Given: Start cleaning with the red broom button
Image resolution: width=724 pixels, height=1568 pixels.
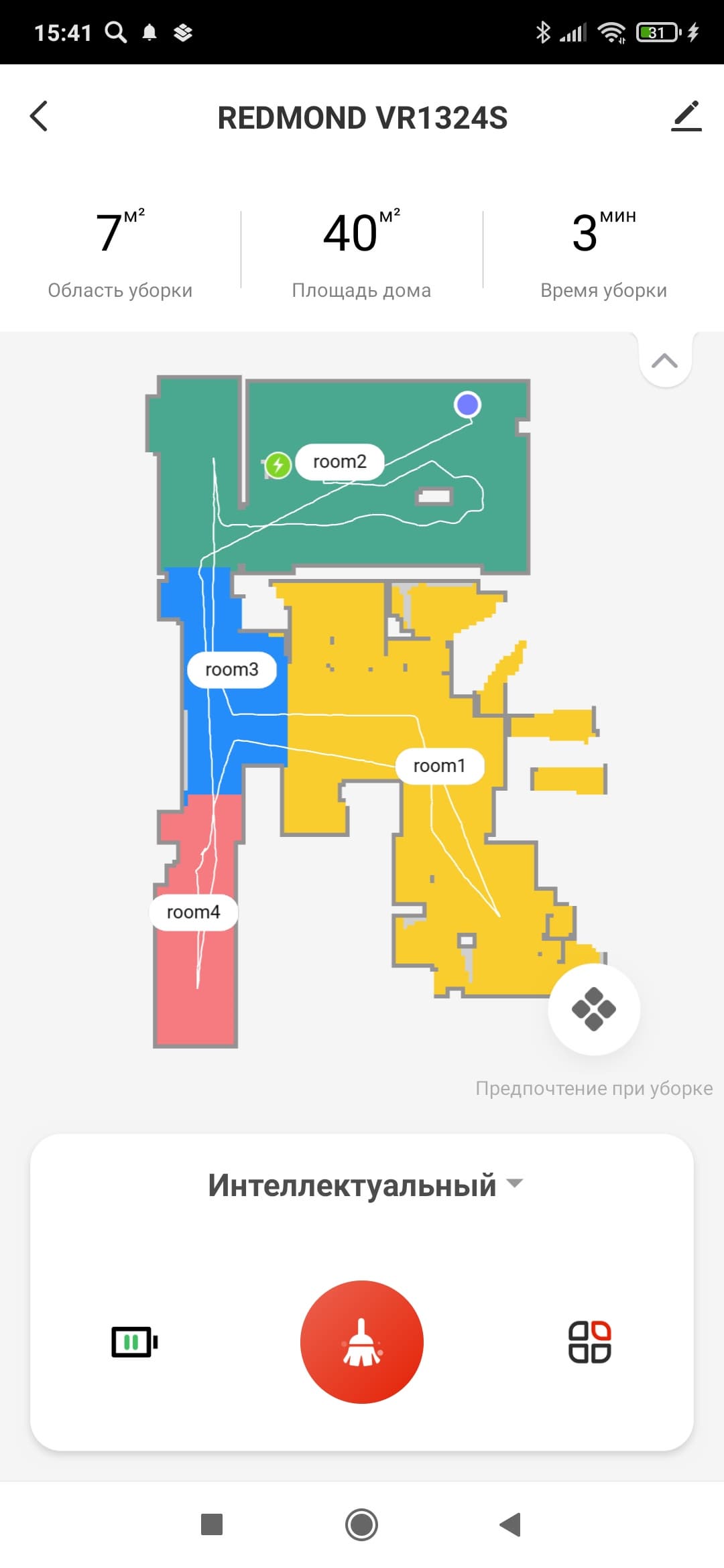Looking at the screenshot, I should pos(362,1342).
